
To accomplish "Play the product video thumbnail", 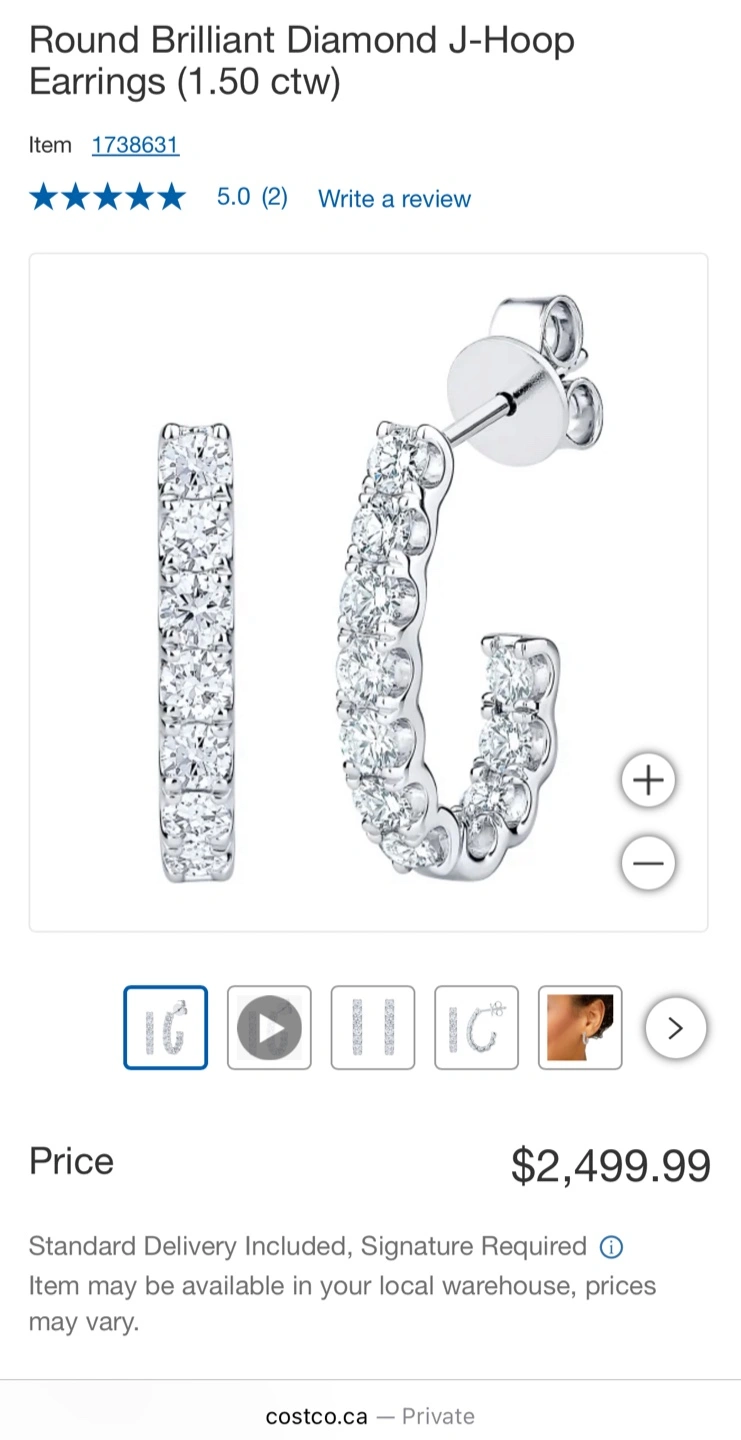I will click(x=269, y=1028).
